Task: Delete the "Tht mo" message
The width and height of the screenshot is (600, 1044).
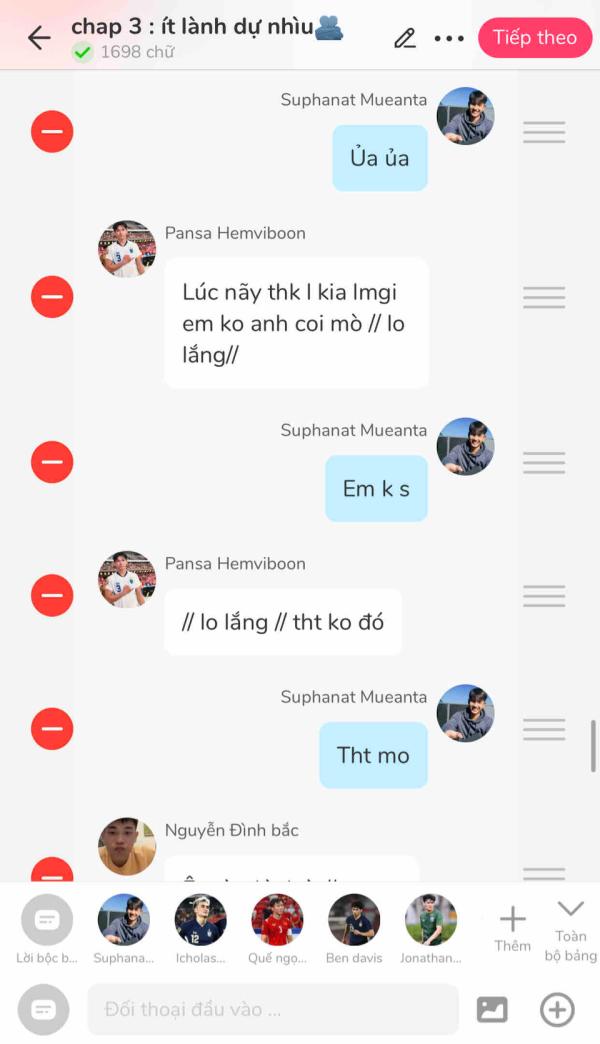Action: tap(52, 728)
